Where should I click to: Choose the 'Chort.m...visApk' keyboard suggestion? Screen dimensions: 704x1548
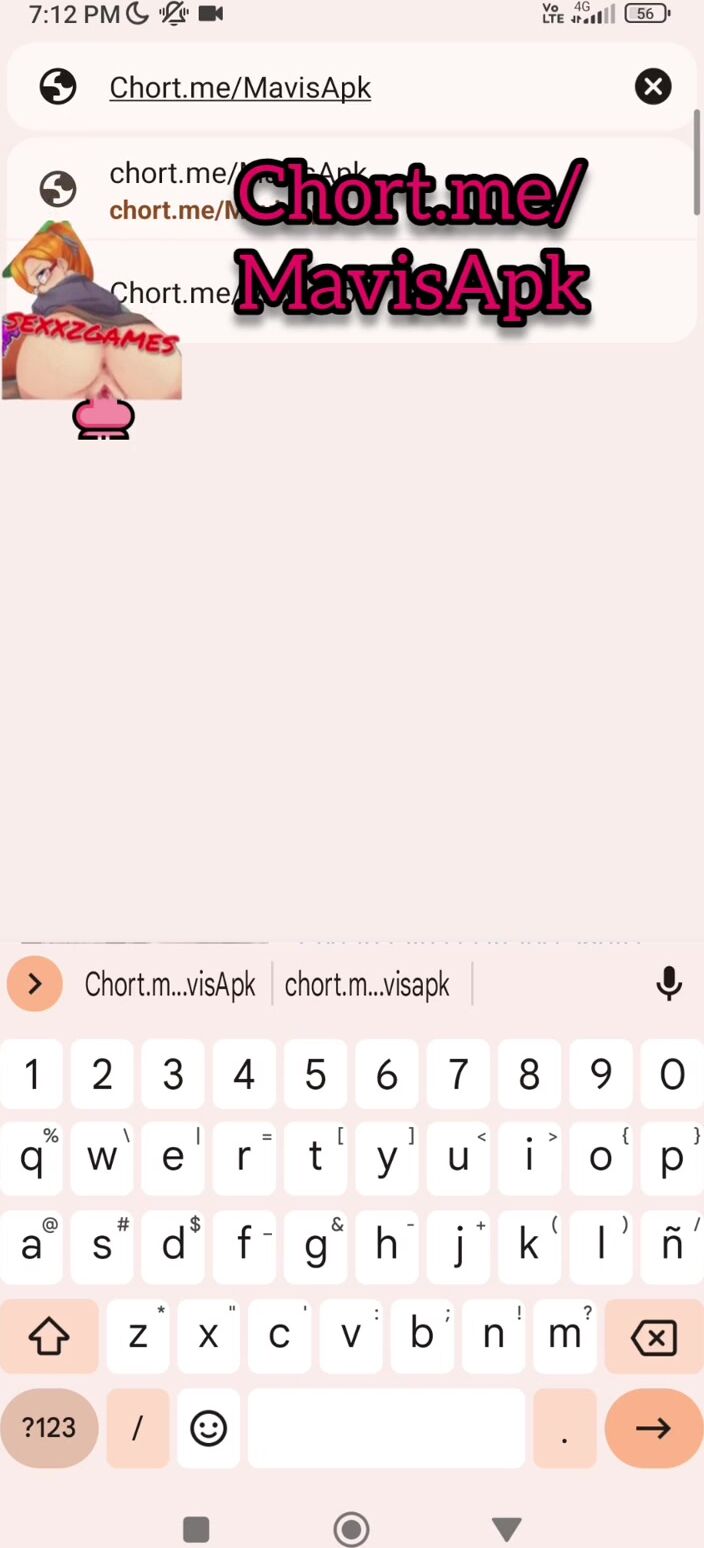(170, 985)
